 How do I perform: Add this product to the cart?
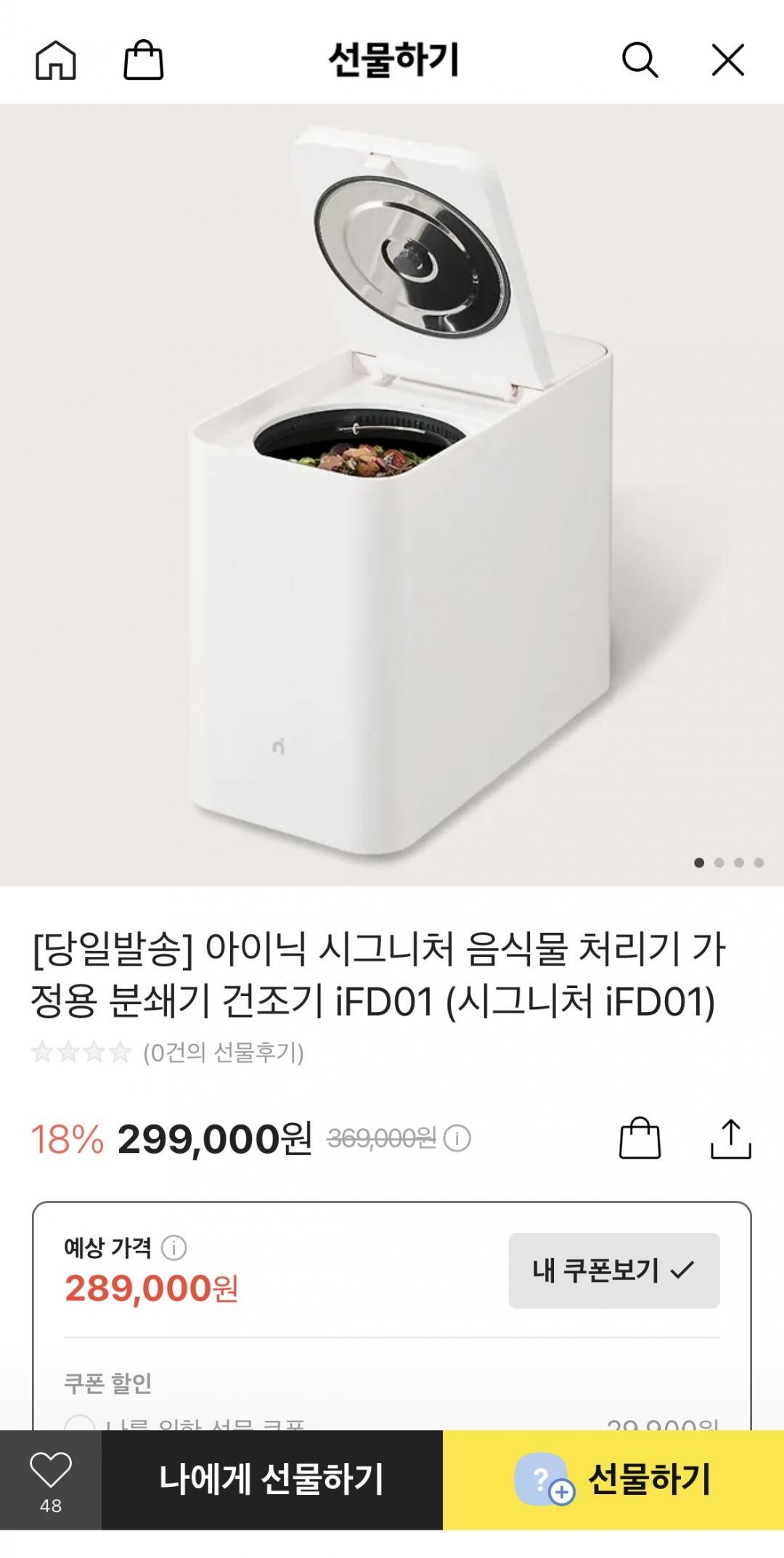[640, 1138]
